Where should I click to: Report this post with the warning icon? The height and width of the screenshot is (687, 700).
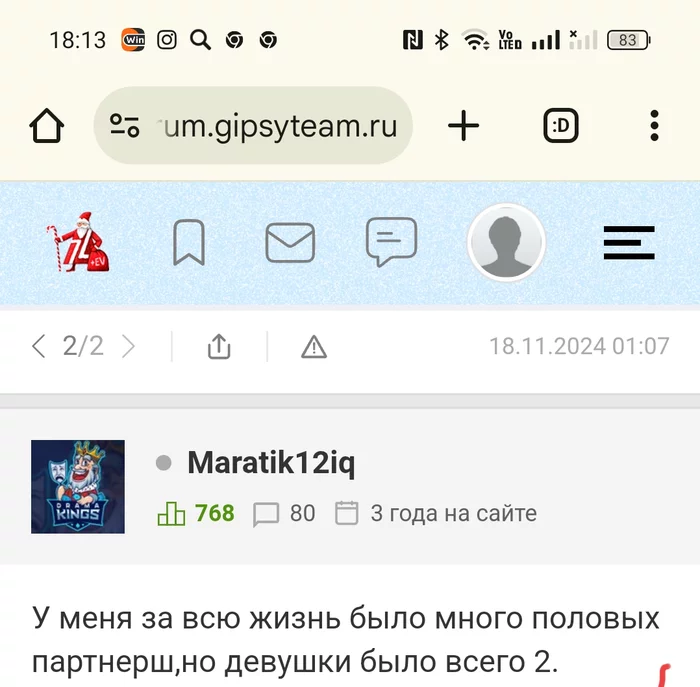click(x=314, y=347)
